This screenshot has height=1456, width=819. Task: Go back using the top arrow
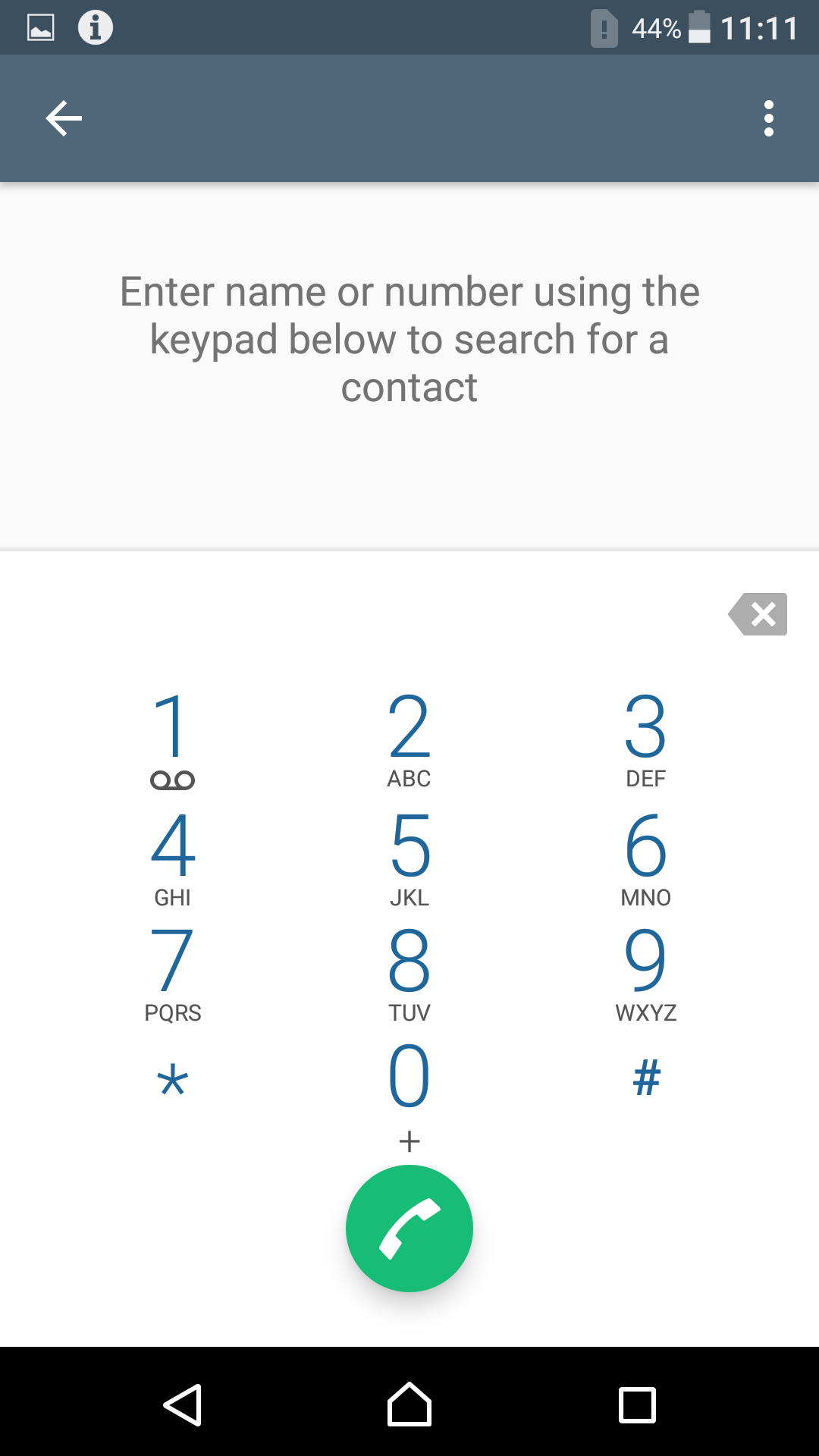pyautogui.click(x=64, y=118)
